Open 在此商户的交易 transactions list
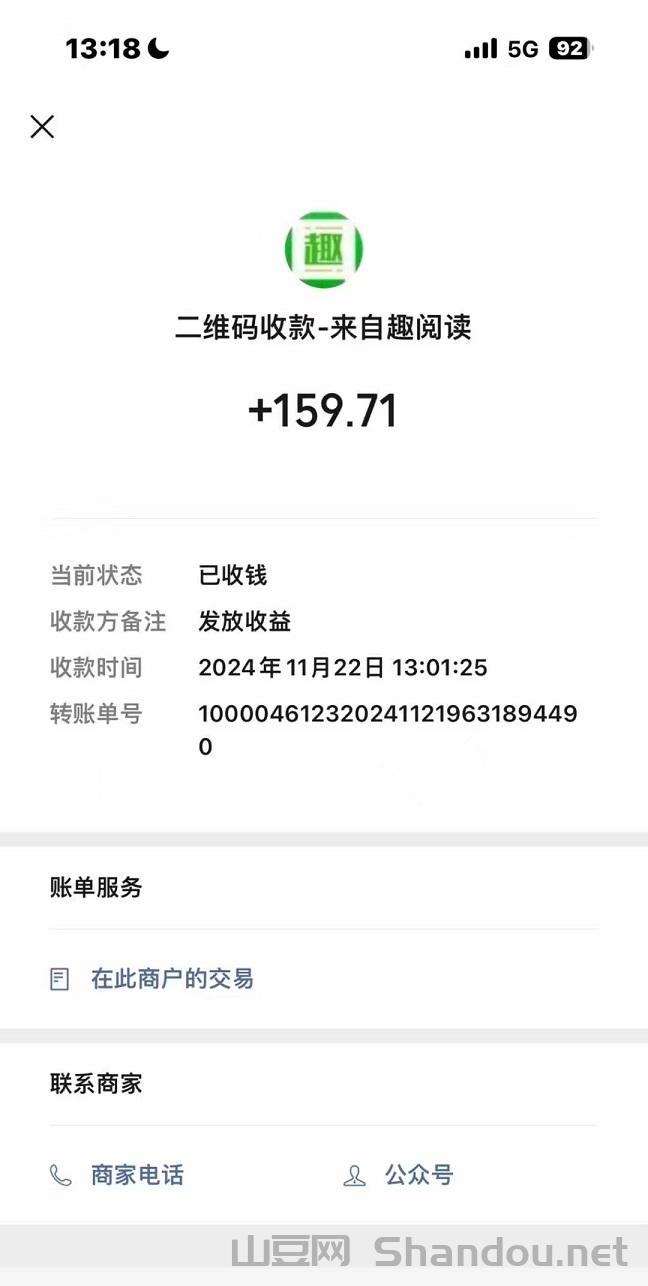Image resolution: width=648 pixels, height=1286 pixels. click(x=171, y=979)
